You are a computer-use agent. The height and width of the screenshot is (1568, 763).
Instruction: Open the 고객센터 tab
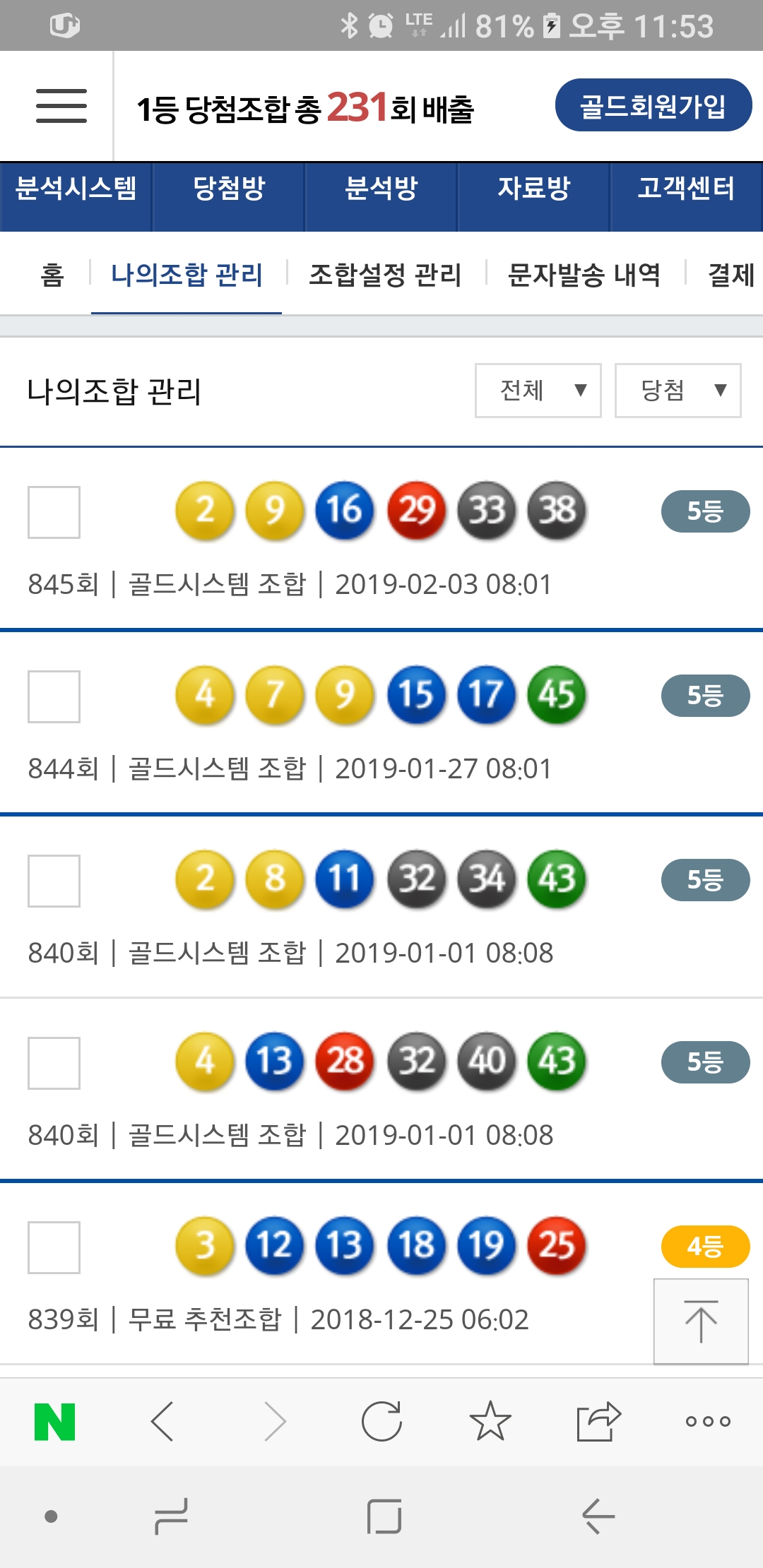click(x=686, y=189)
